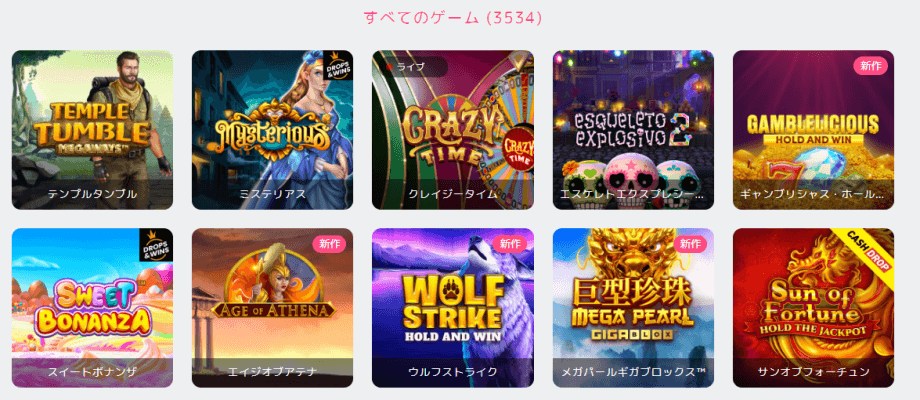Viewport: 920px width, 400px height.
Task: Play the Sweet Bonanza game
Action: 92,306
